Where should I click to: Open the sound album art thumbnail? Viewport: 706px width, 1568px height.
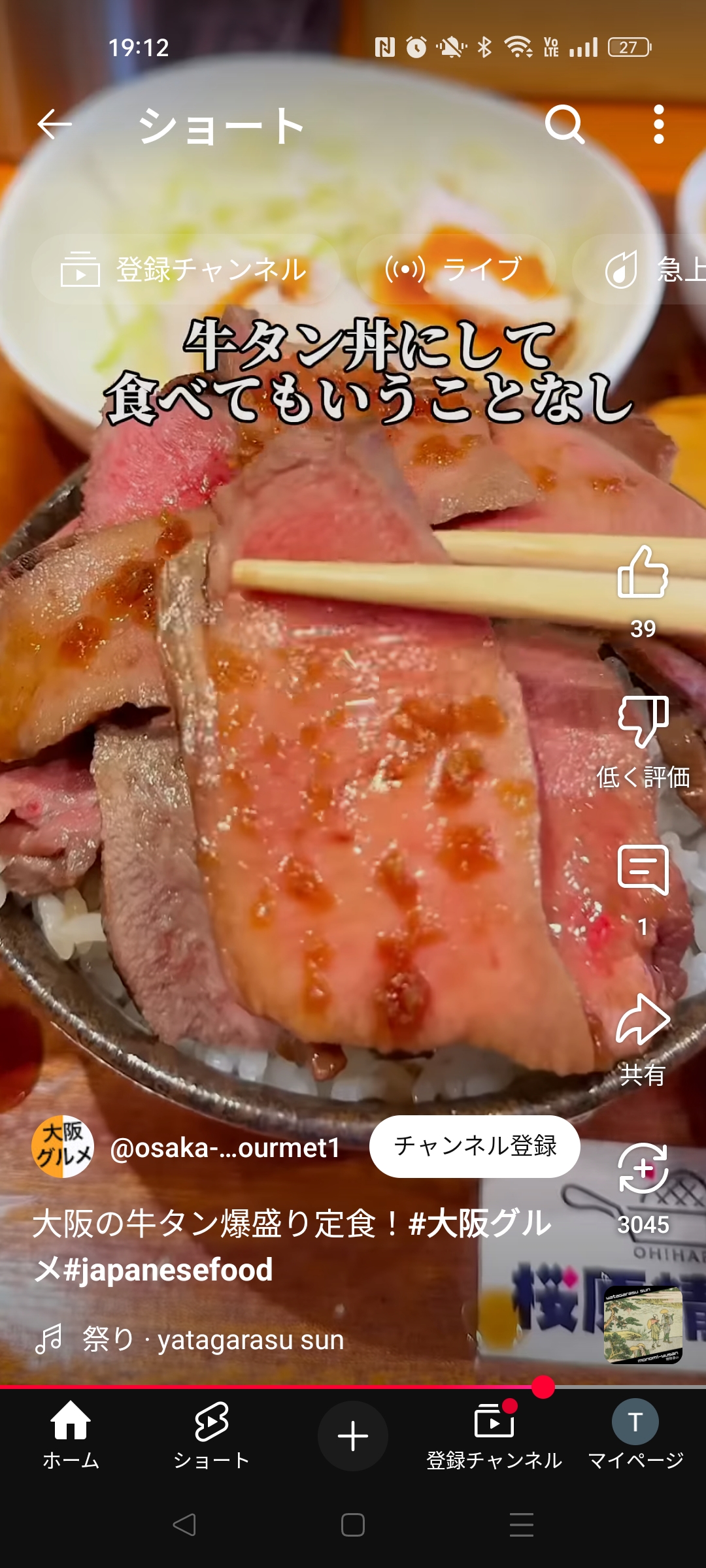point(643,1325)
